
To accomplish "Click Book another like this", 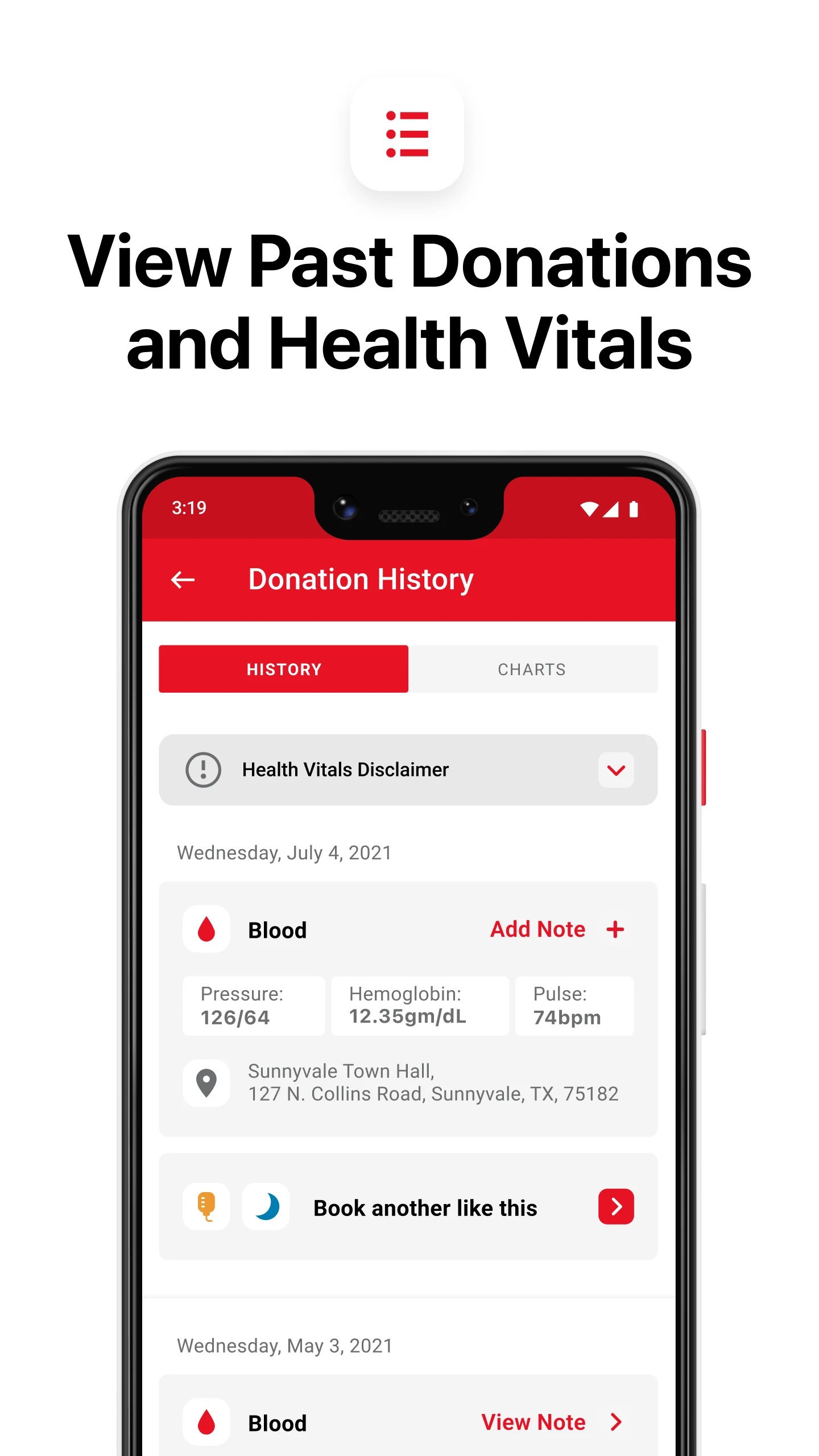I will 425,1207.
